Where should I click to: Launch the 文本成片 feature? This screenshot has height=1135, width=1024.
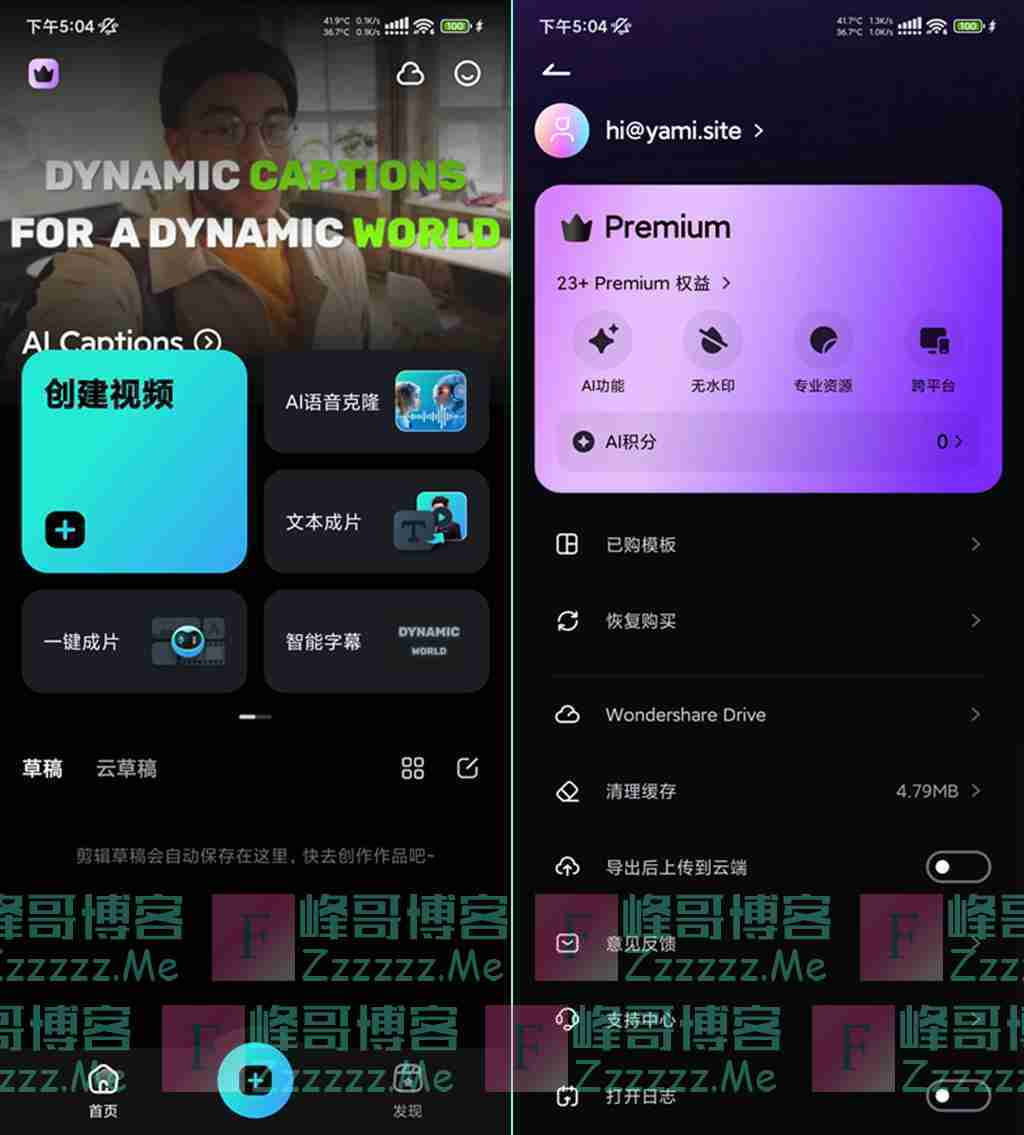376,521
